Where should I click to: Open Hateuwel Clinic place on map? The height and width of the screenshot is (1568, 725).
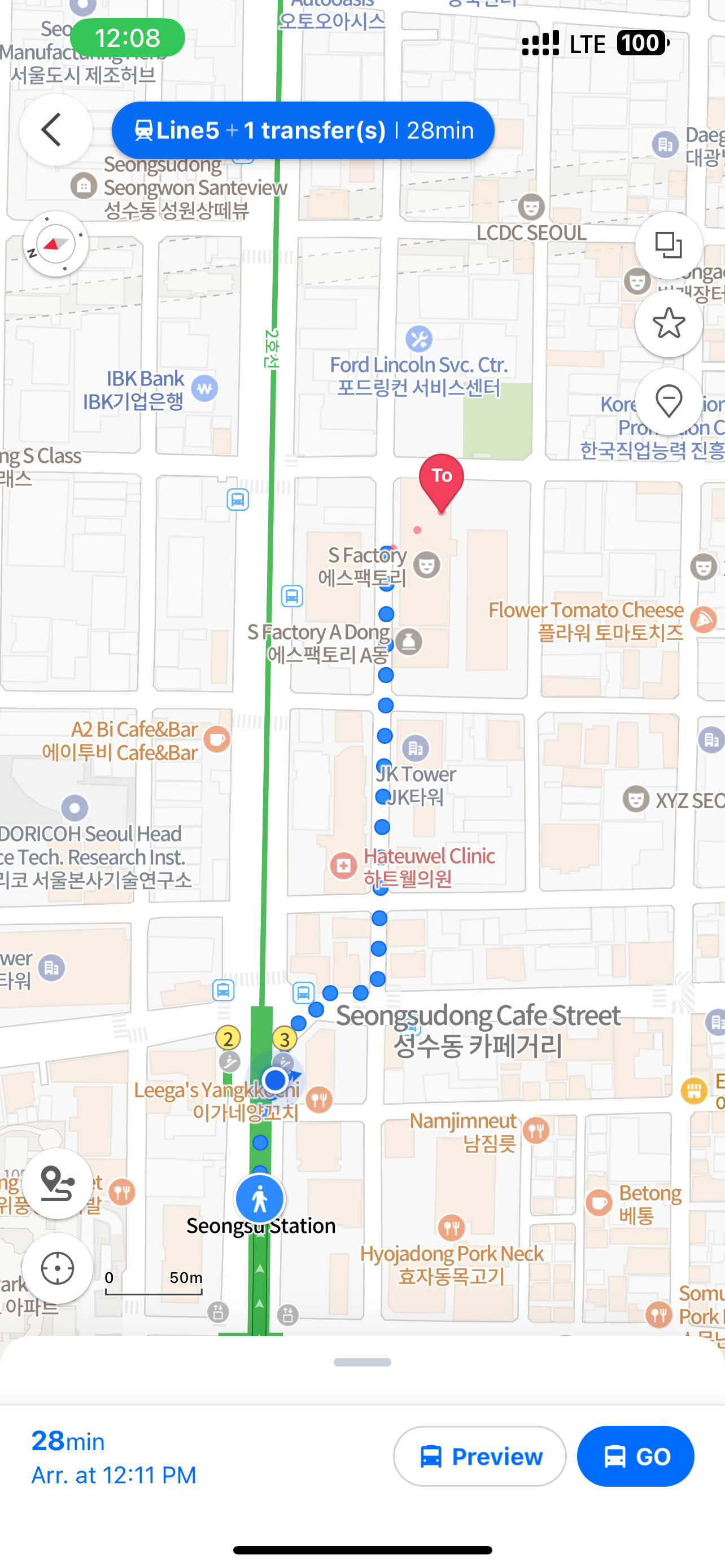(x=344, y=865)
